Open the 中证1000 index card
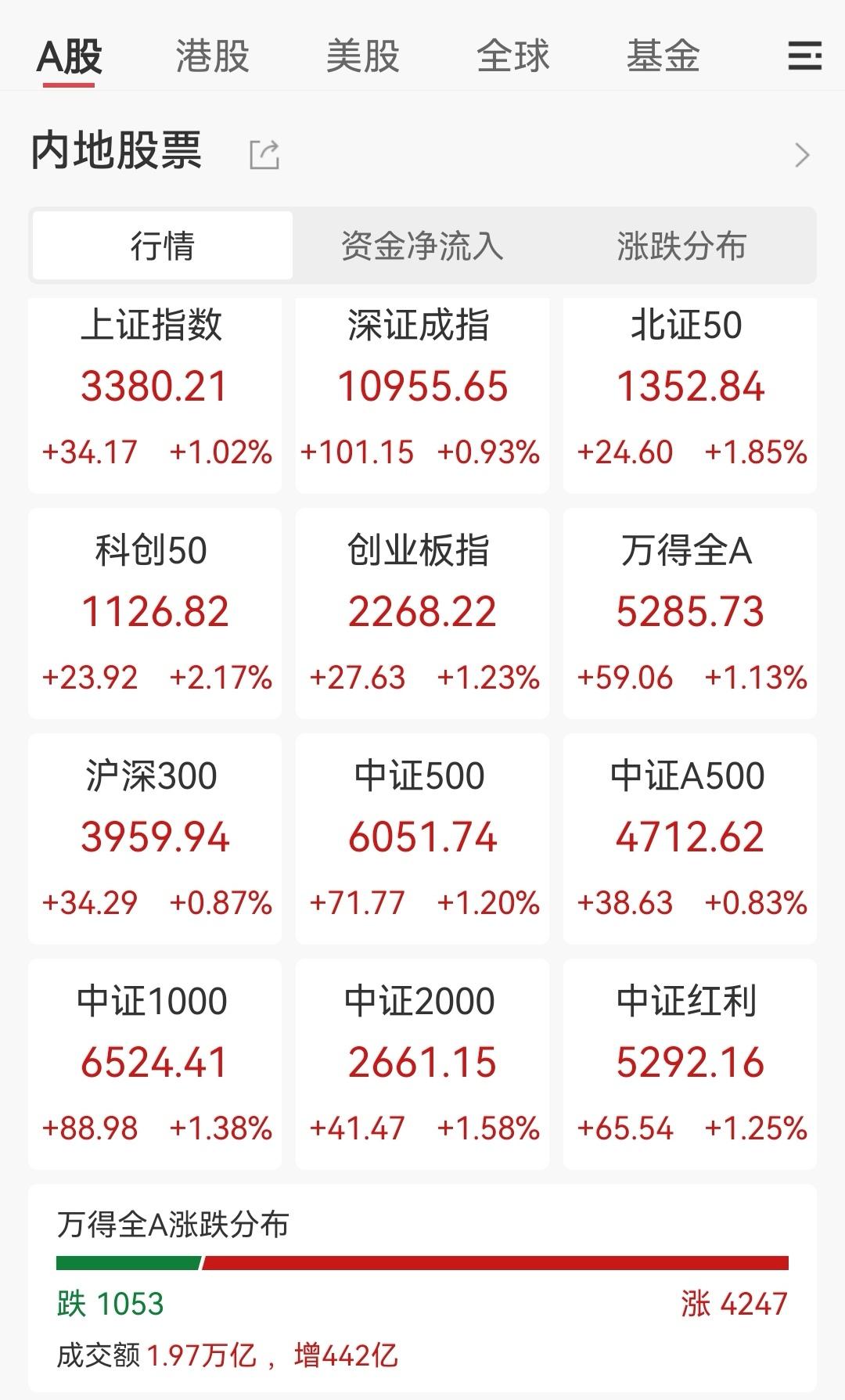The height and width of the screenshot is (1400, 845). (x=155, y=1063)
